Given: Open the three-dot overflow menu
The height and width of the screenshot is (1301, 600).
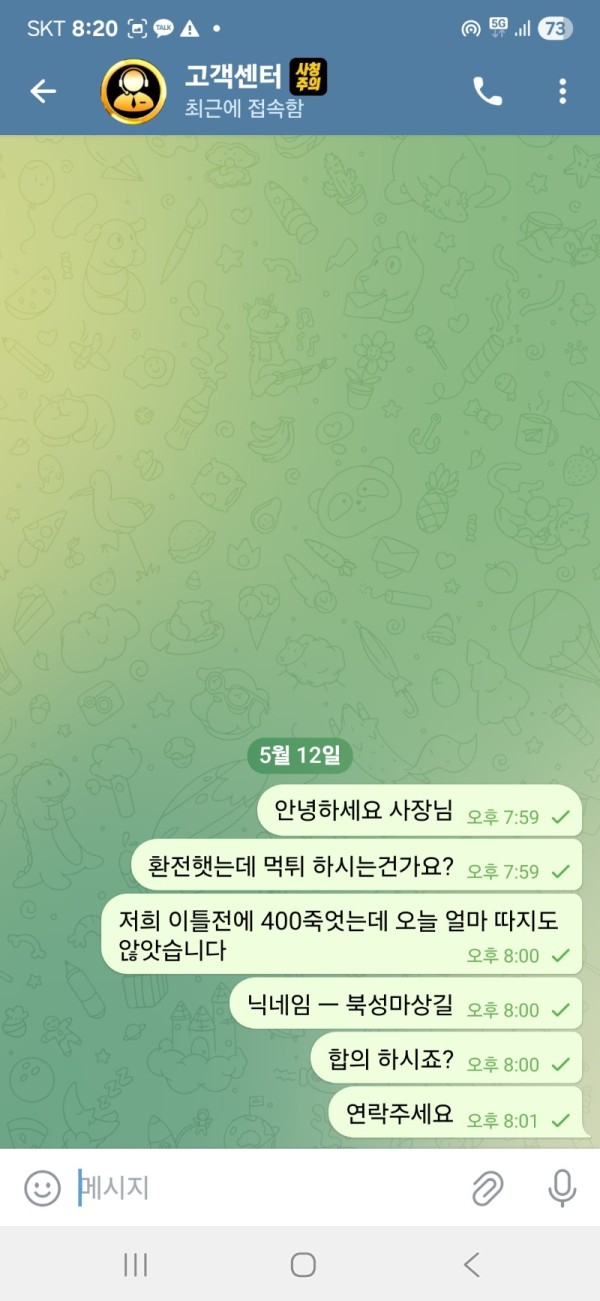Looking at the screenshot, I should point(563,92).
